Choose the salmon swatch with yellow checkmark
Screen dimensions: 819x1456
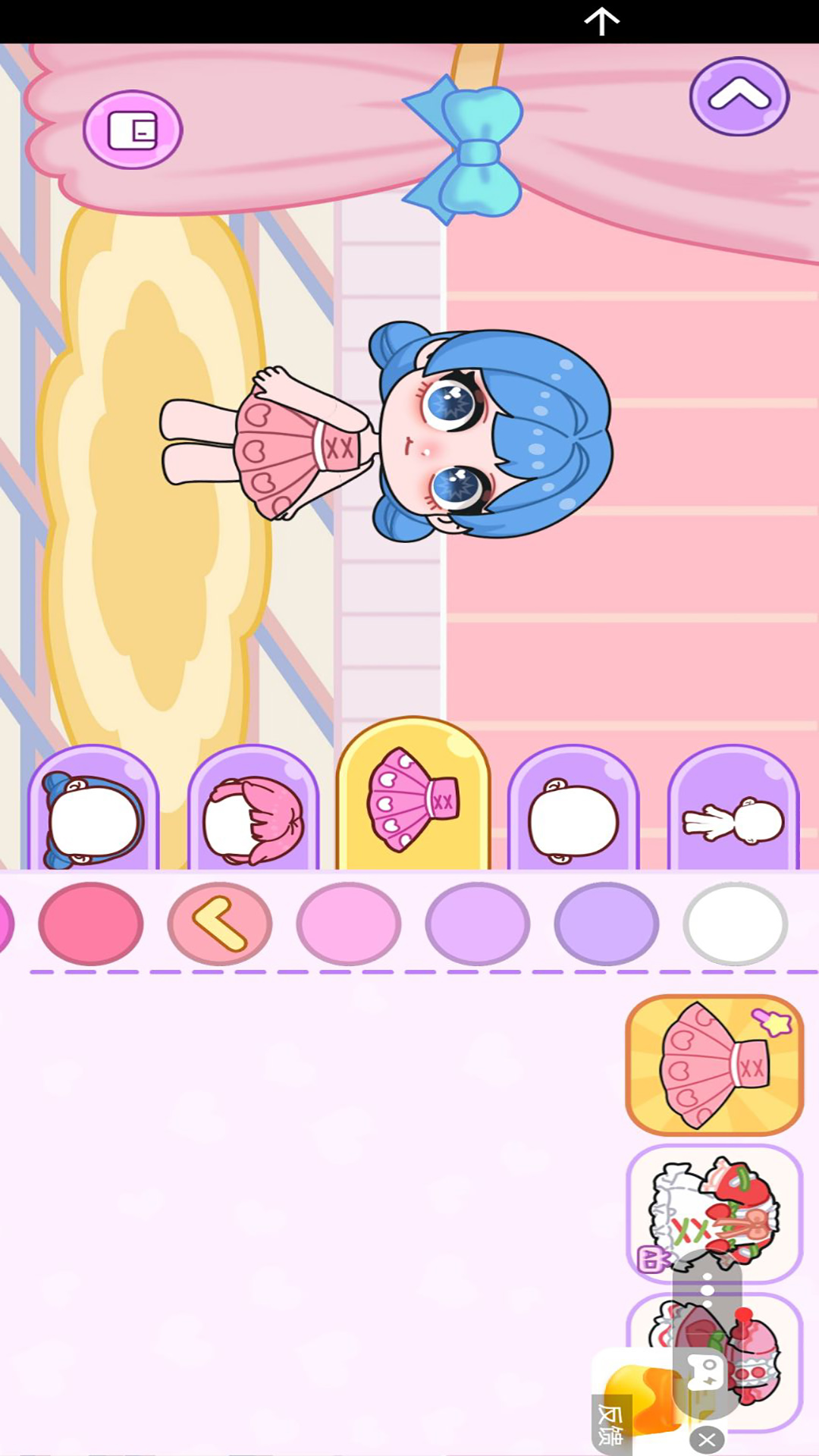(220, 924)
